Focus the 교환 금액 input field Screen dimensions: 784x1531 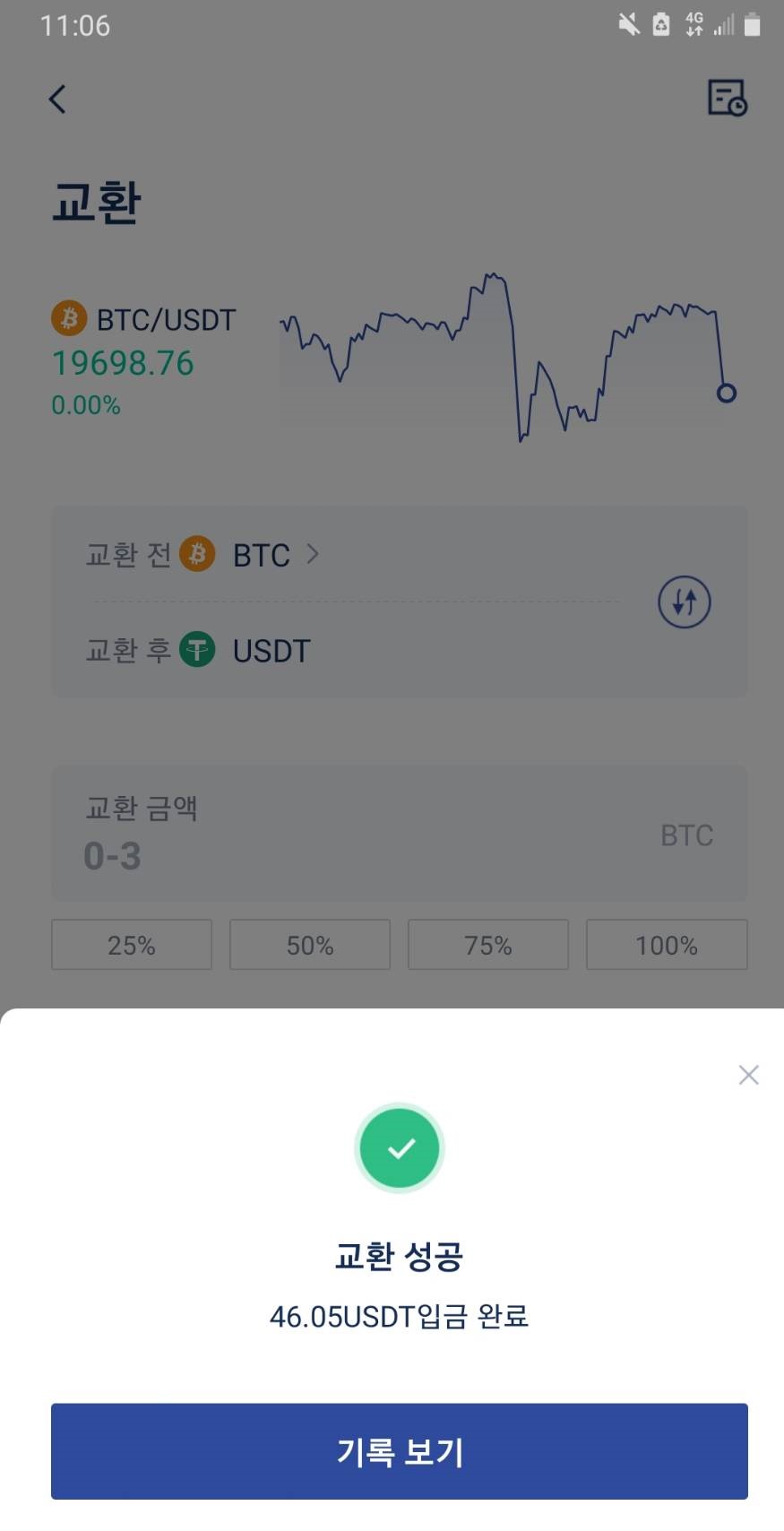tap(358, 855)
